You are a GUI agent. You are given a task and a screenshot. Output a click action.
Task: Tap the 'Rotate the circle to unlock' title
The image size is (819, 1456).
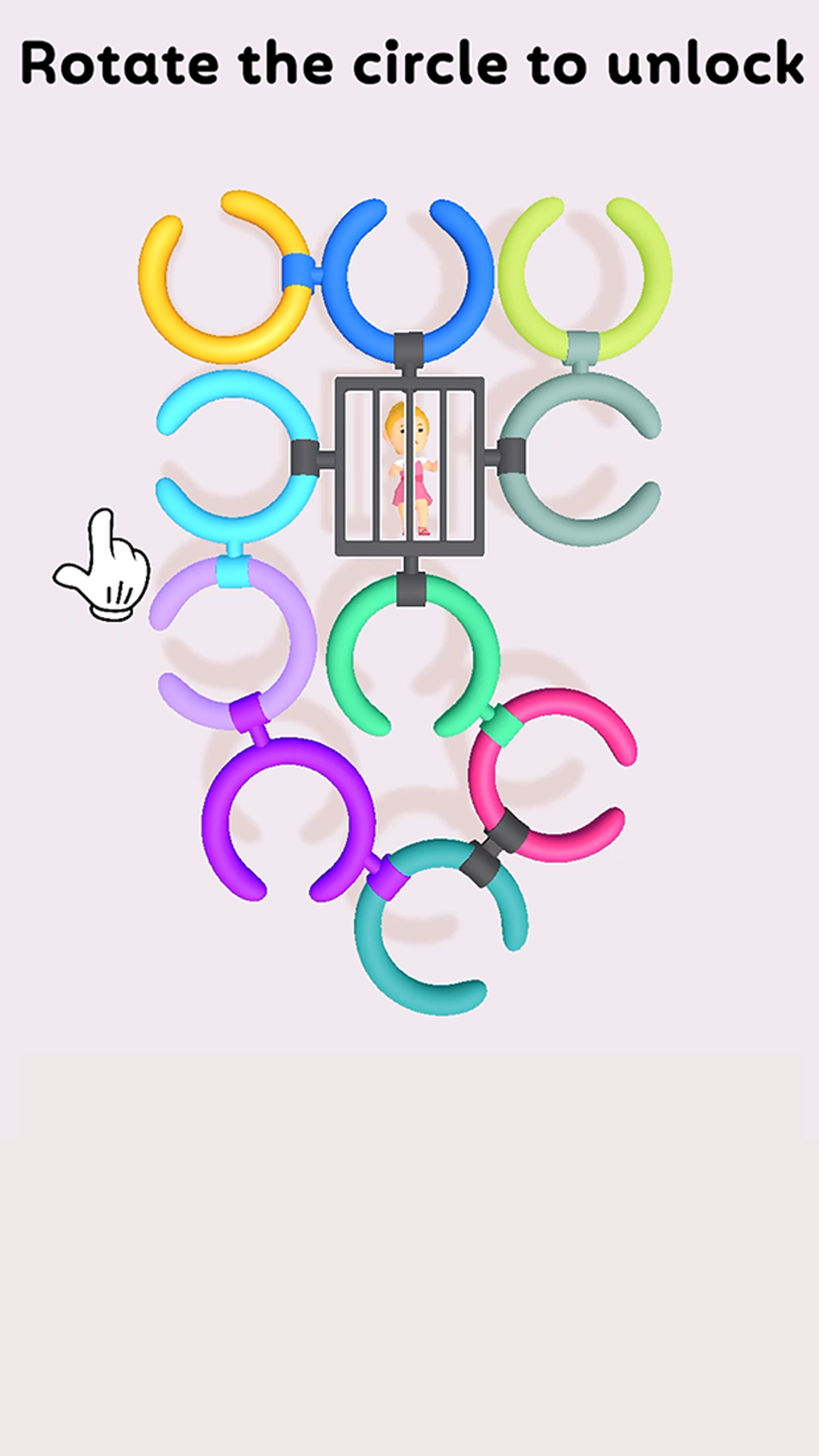(x=409, y=64)
